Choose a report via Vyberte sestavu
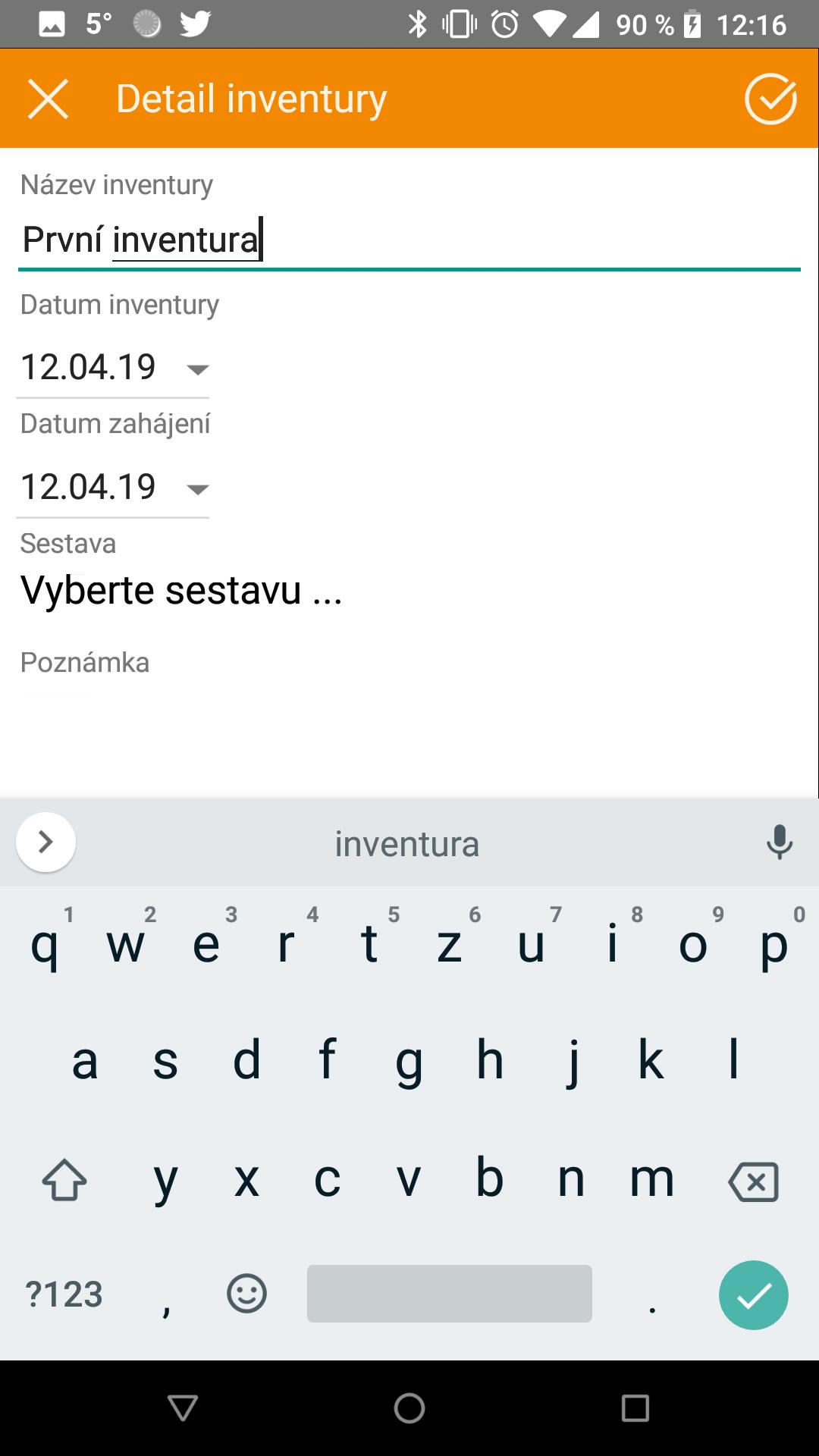Screen dimensions: 819x1456 tap(181, 590)
